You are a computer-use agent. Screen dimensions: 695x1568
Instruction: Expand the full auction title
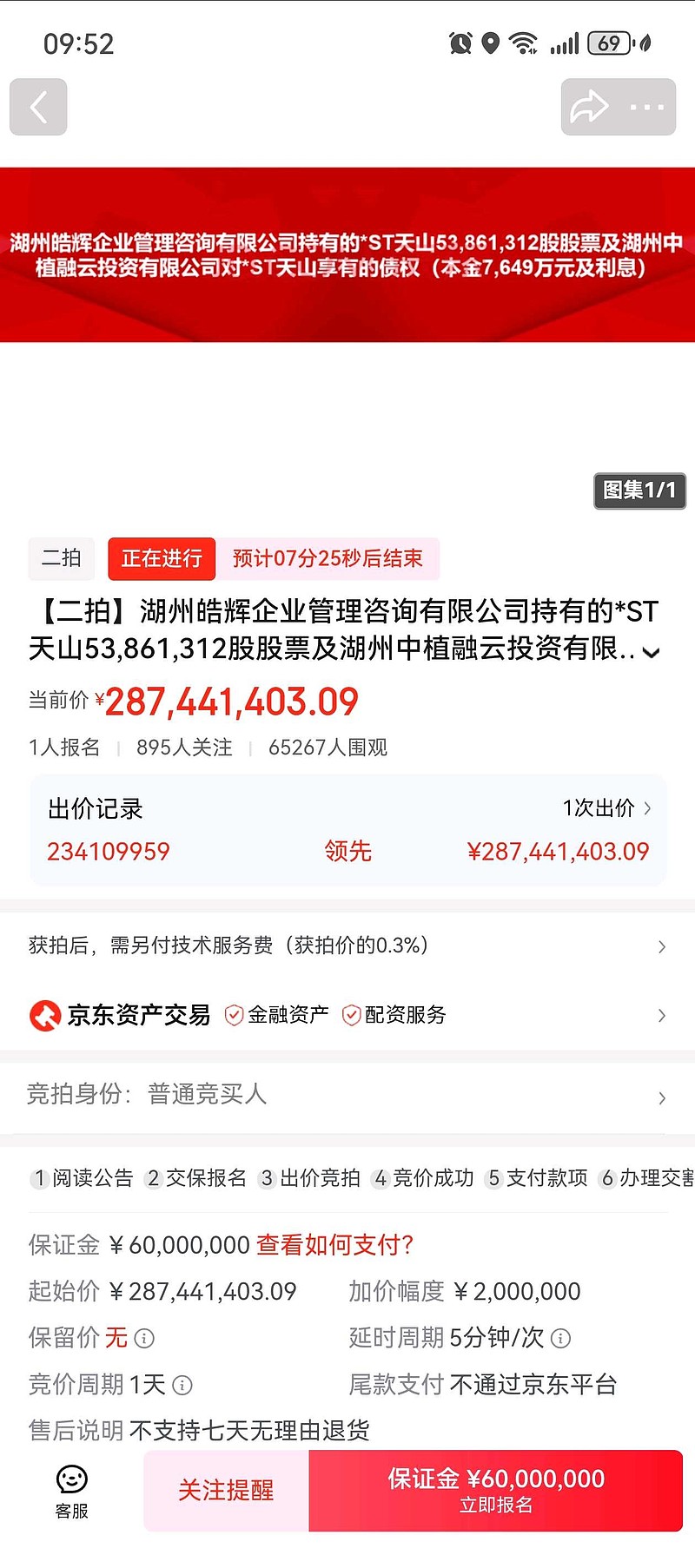pyautogui.click(x=652, y=652)
